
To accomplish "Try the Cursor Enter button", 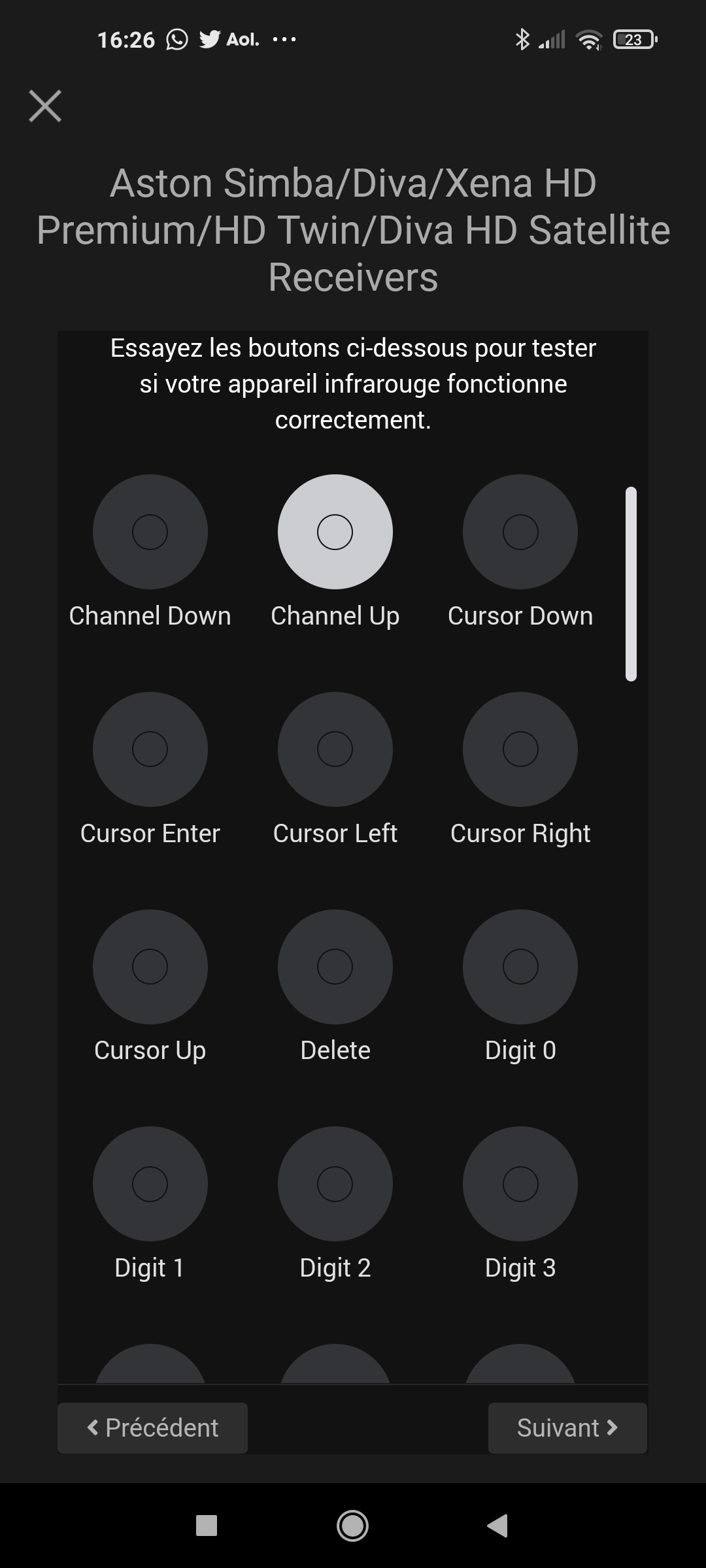I will click(150, 749).
